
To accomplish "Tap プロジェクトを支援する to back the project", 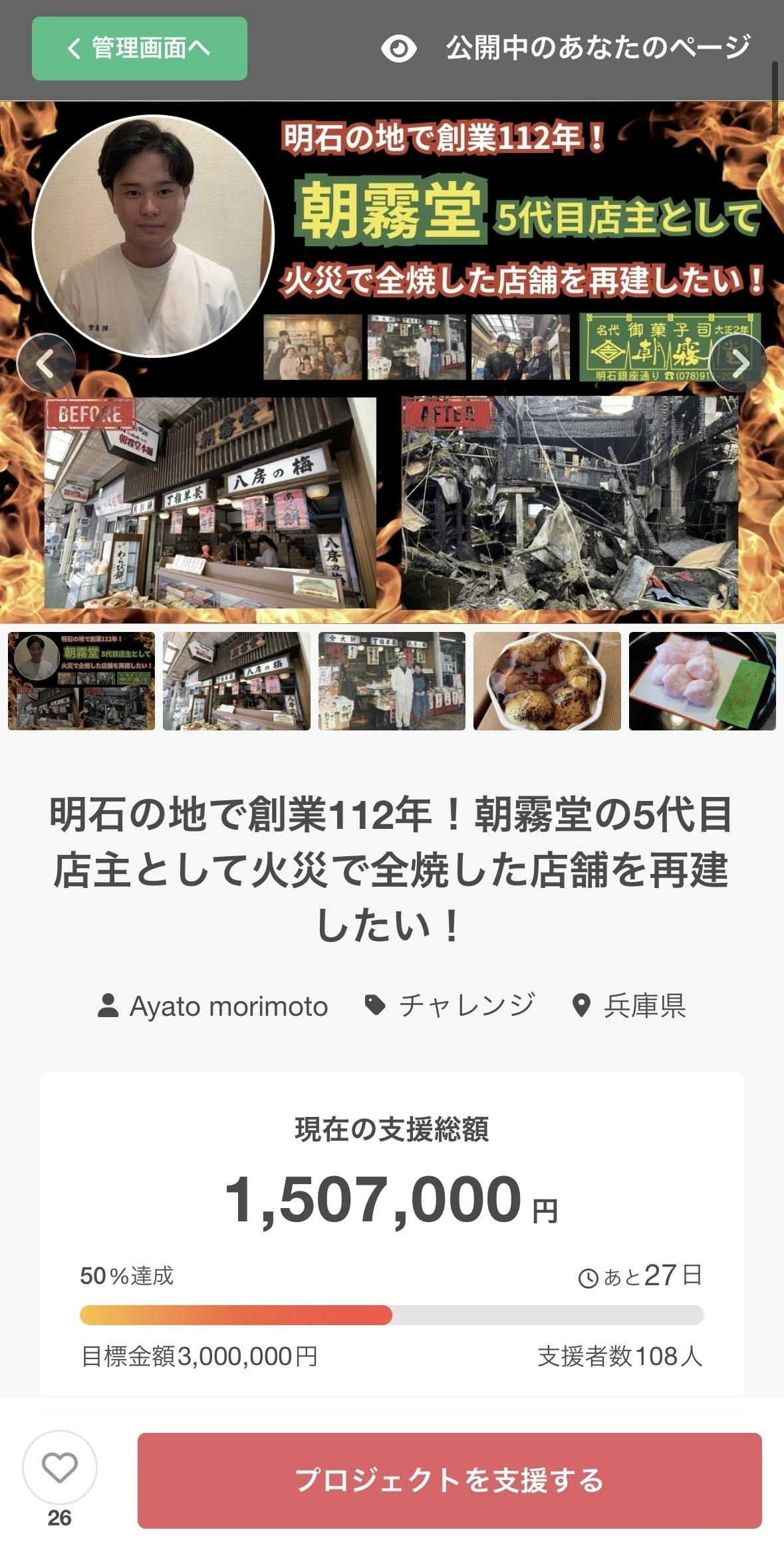I will (x=450, y=1479).
